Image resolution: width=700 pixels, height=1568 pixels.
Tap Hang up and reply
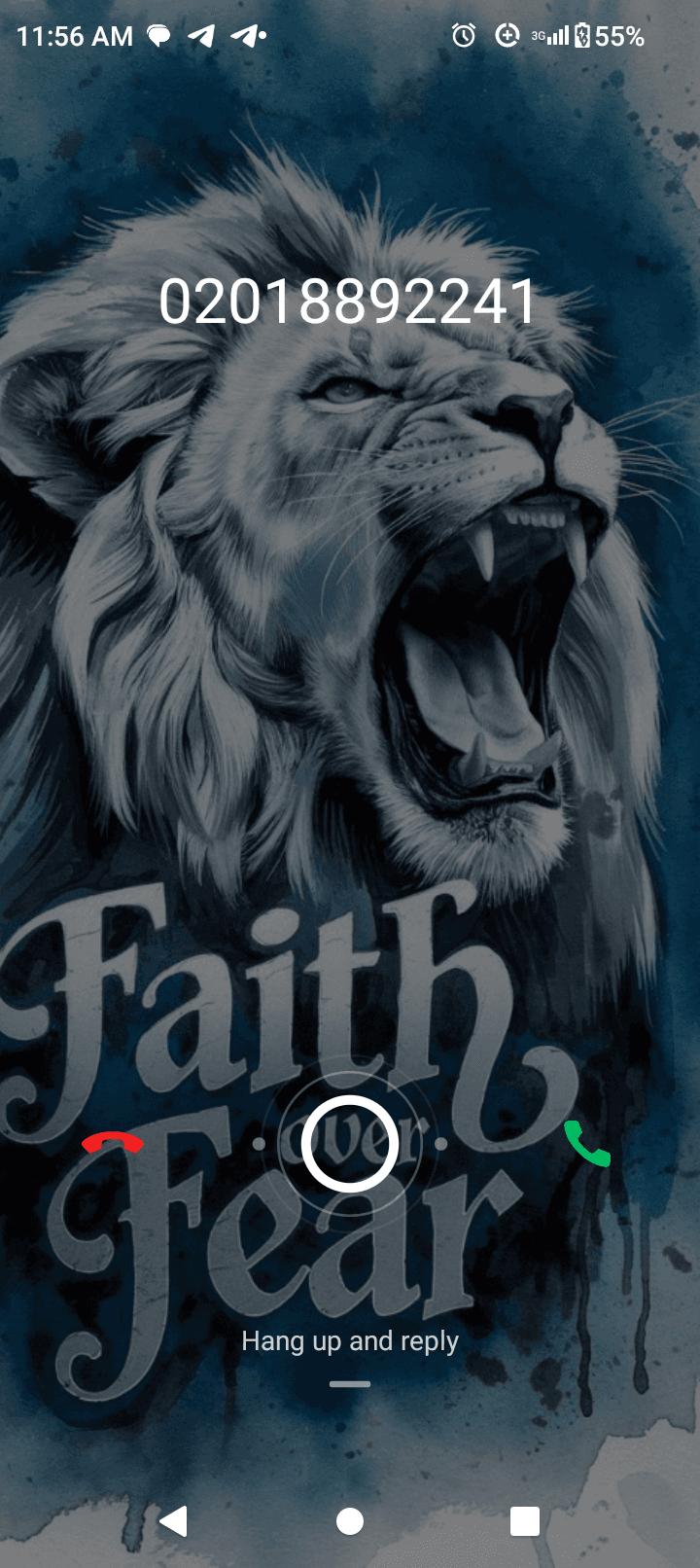pos(350,1341)
